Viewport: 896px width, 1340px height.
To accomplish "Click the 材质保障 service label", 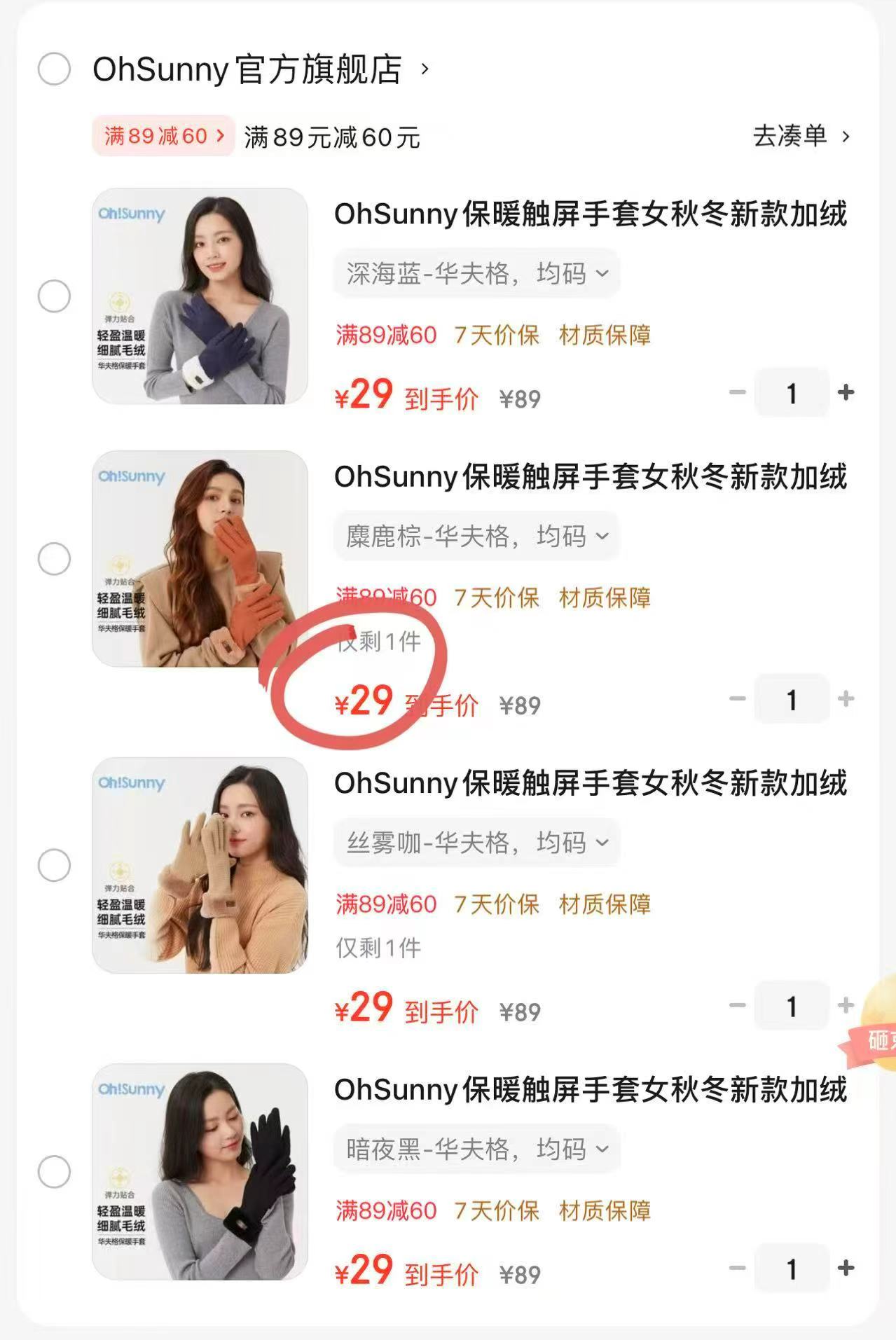I will click(x=607, y=336).
